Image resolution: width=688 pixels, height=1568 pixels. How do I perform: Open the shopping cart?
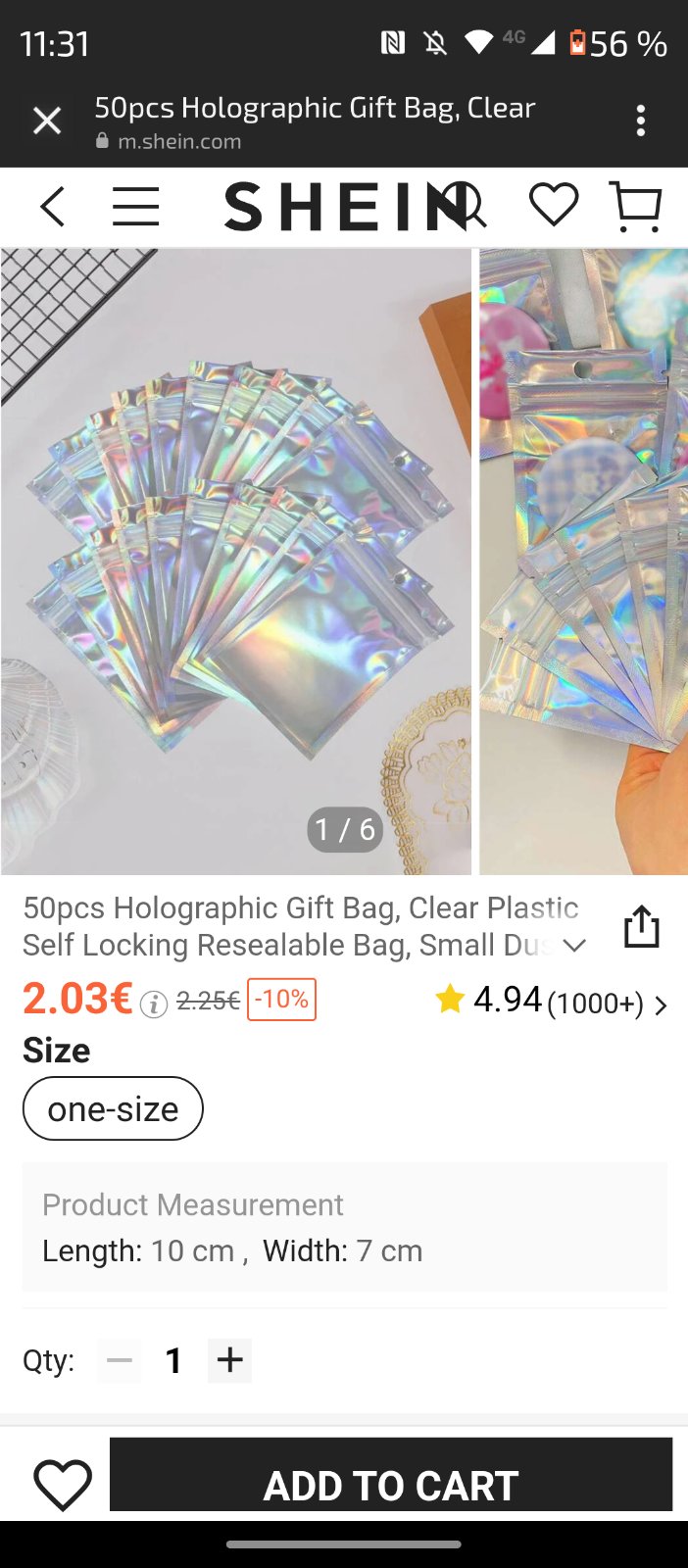point(636,206)
